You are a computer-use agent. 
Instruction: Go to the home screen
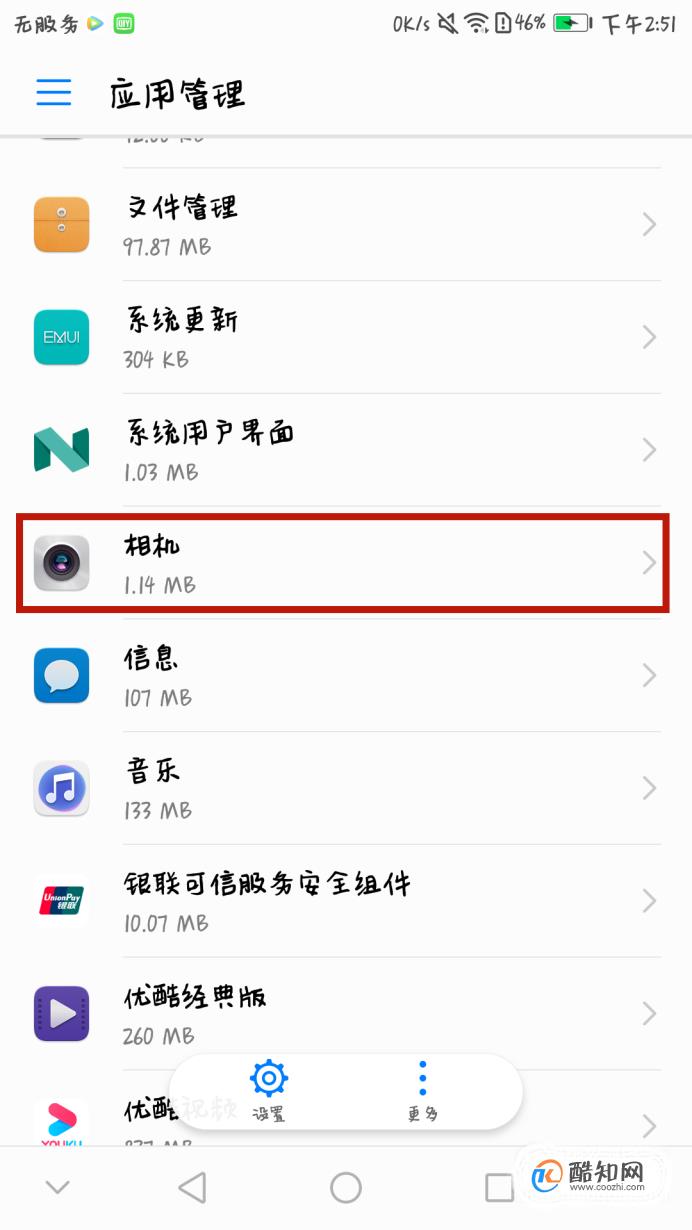coord(345,1187)
